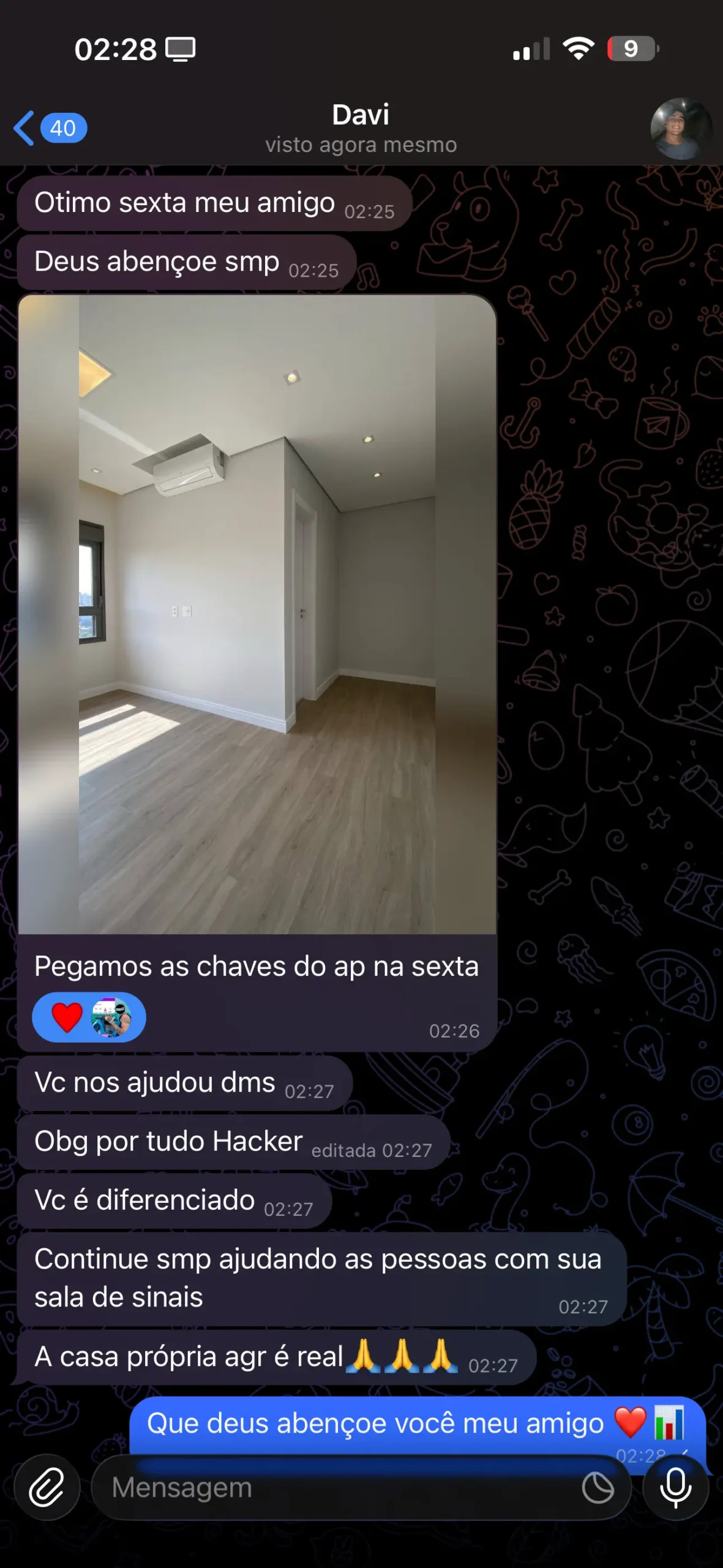
Task: Tap the red heart reaction
Action: point(67,1017)
